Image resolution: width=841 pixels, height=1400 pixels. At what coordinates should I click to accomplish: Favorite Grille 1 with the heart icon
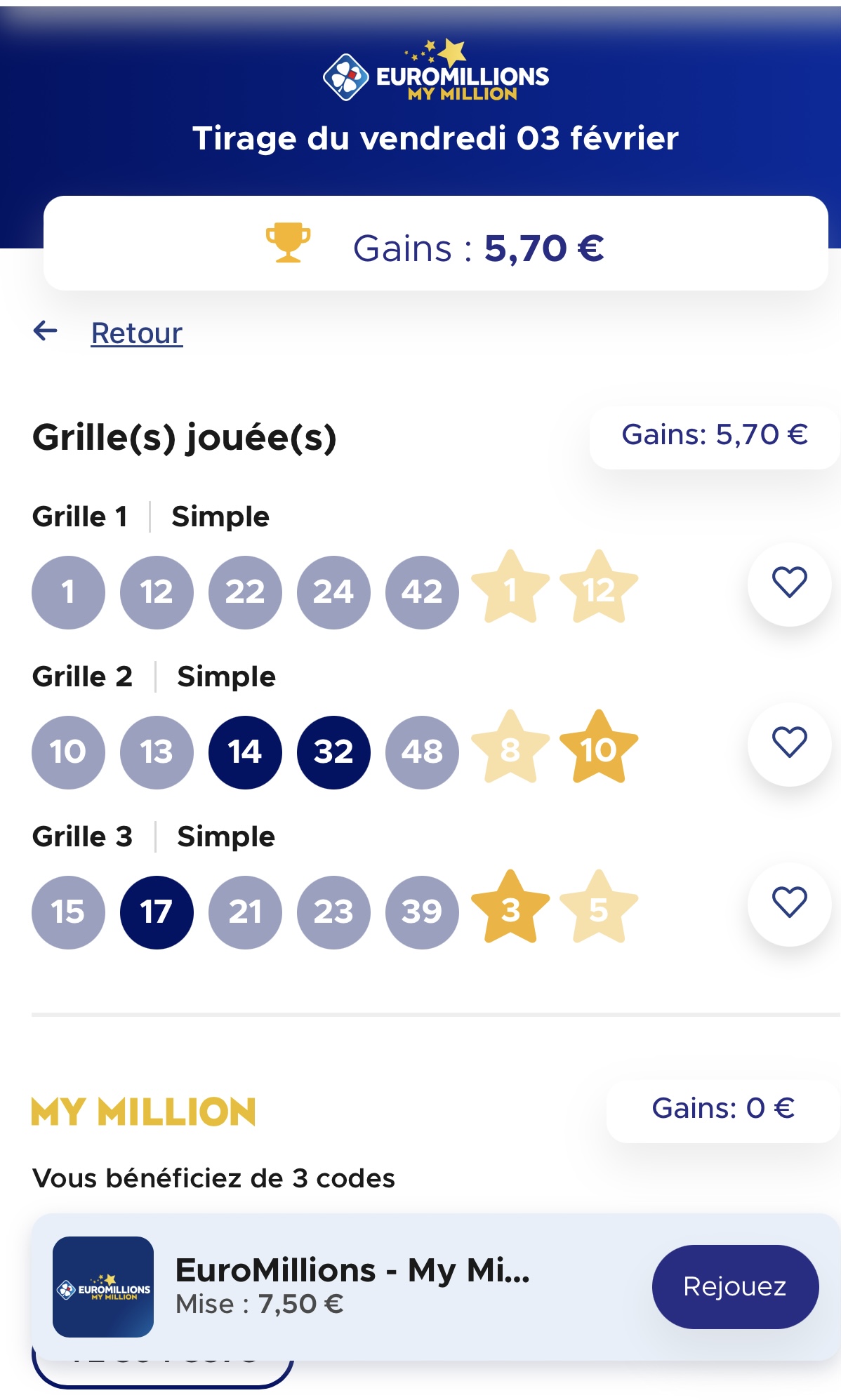(789, 583)
